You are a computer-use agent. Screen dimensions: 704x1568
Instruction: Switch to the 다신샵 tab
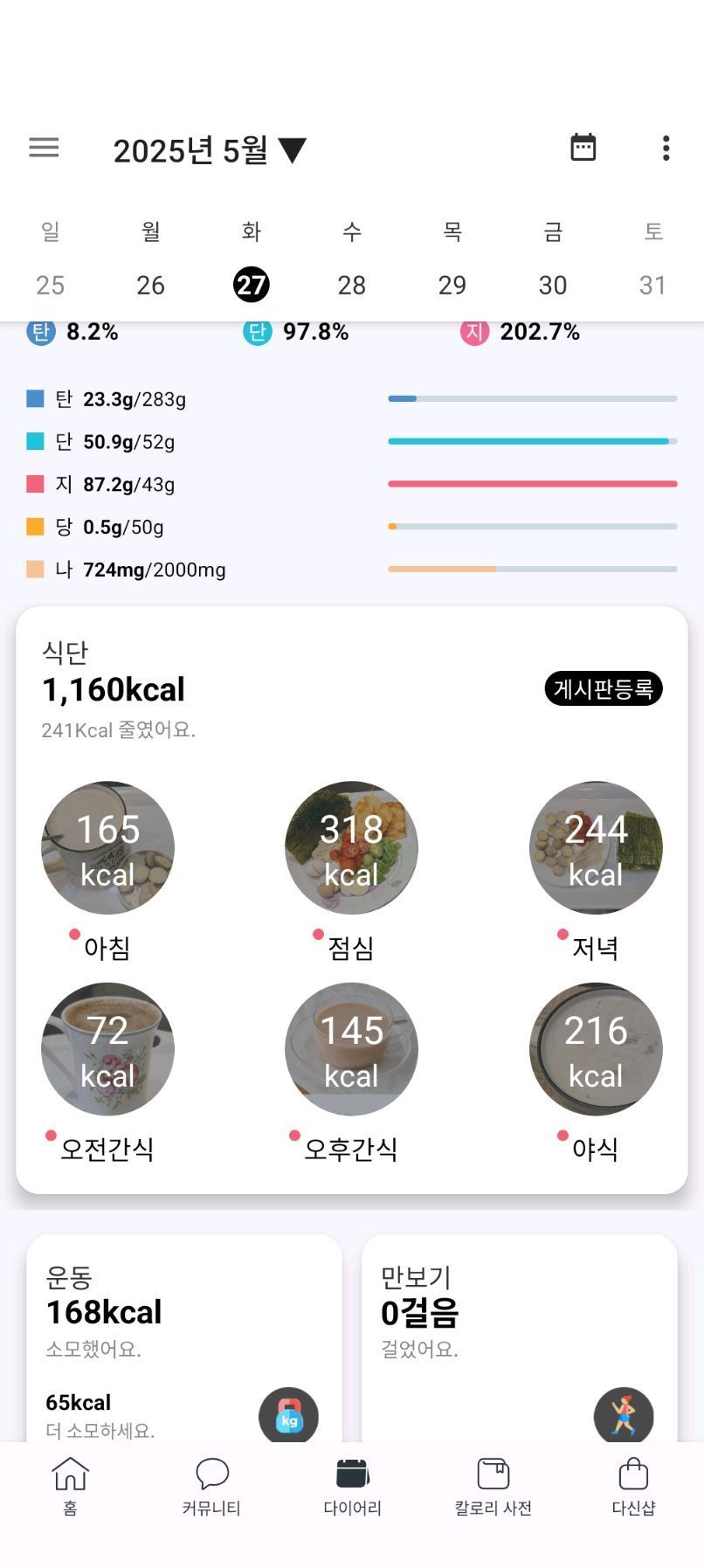pyautogui.click(x=633, y=1487)
